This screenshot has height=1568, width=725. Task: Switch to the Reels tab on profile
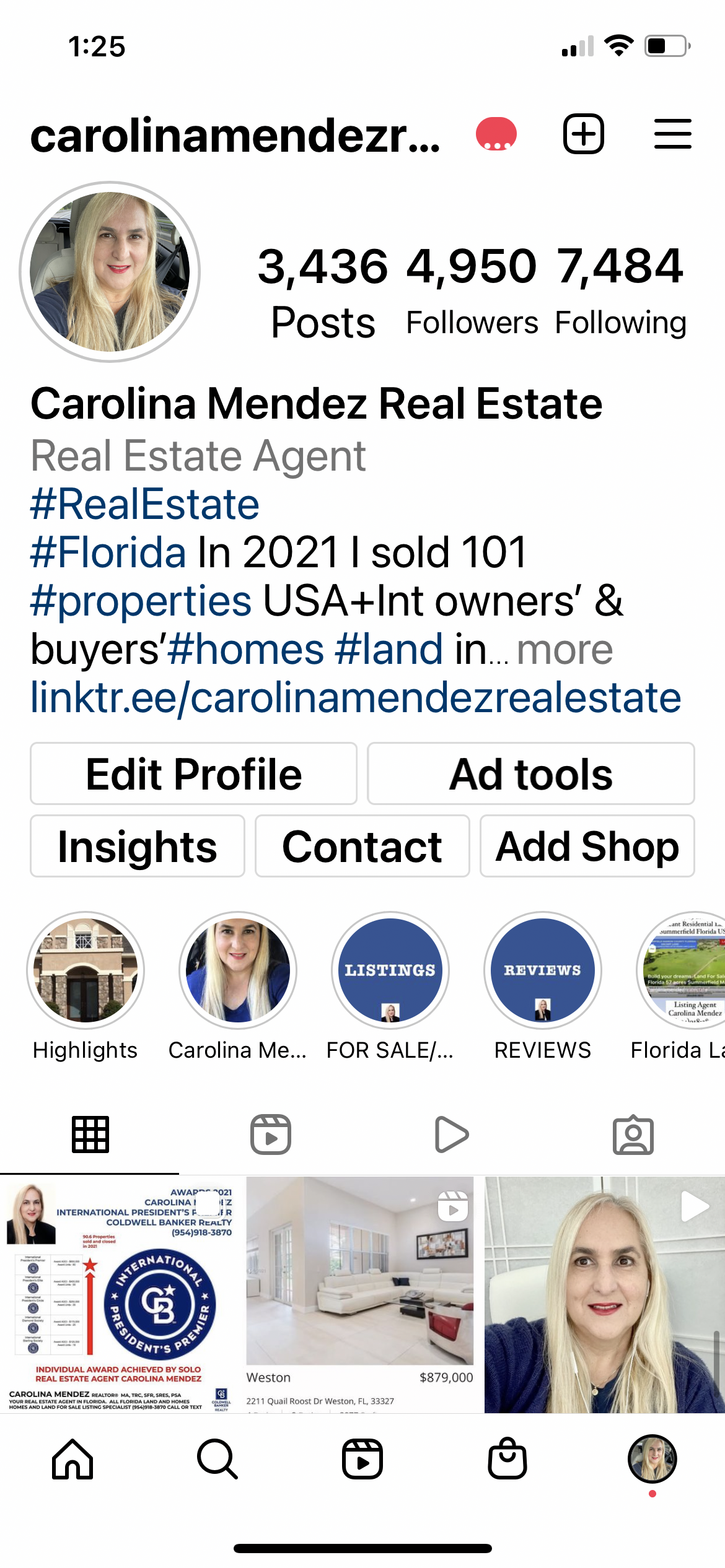[271, 1135]
